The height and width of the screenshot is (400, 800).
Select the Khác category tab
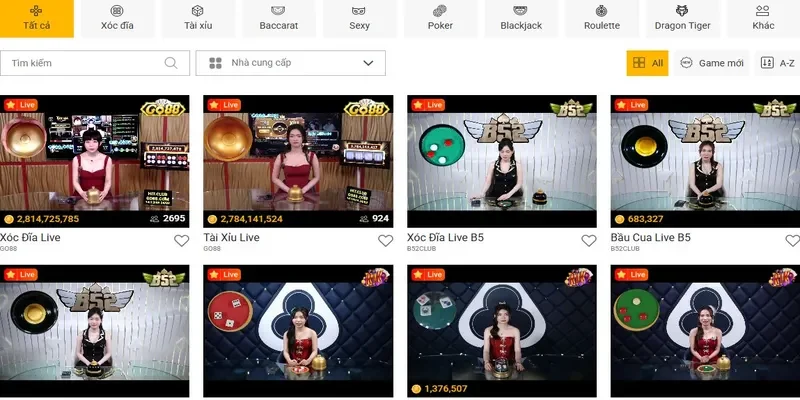click(764, 17)
